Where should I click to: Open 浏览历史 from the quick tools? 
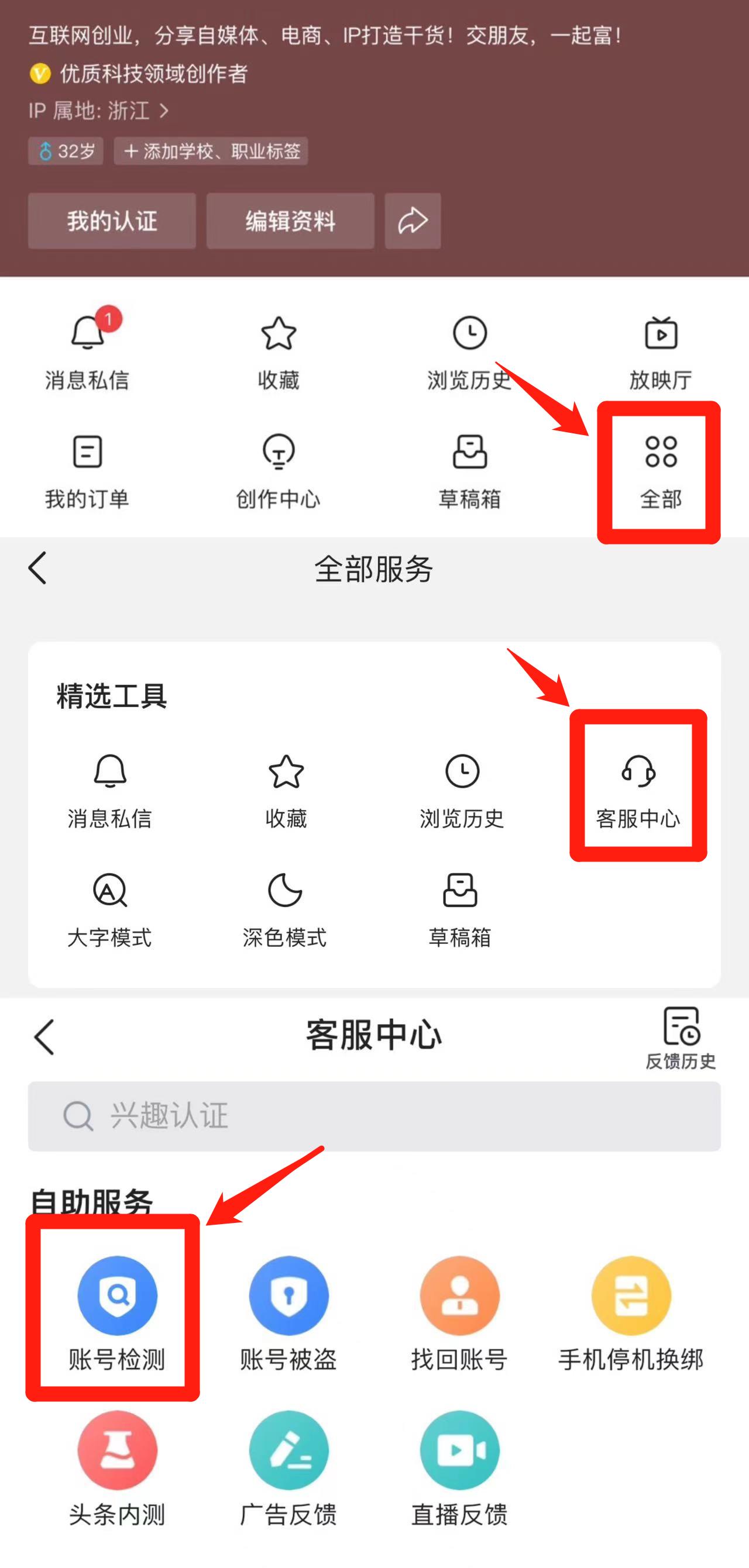[467, 347]
